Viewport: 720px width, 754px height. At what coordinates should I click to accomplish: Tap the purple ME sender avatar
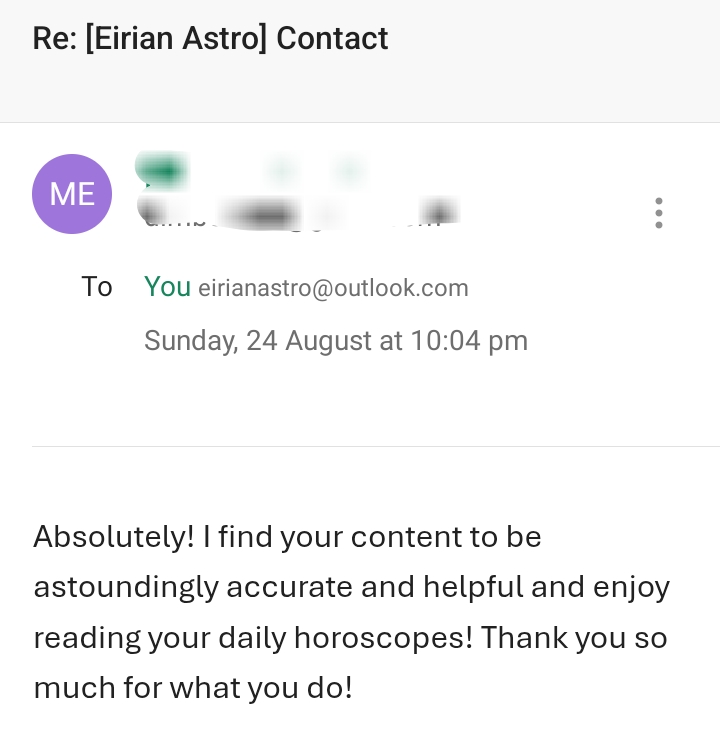pos(72,194)
